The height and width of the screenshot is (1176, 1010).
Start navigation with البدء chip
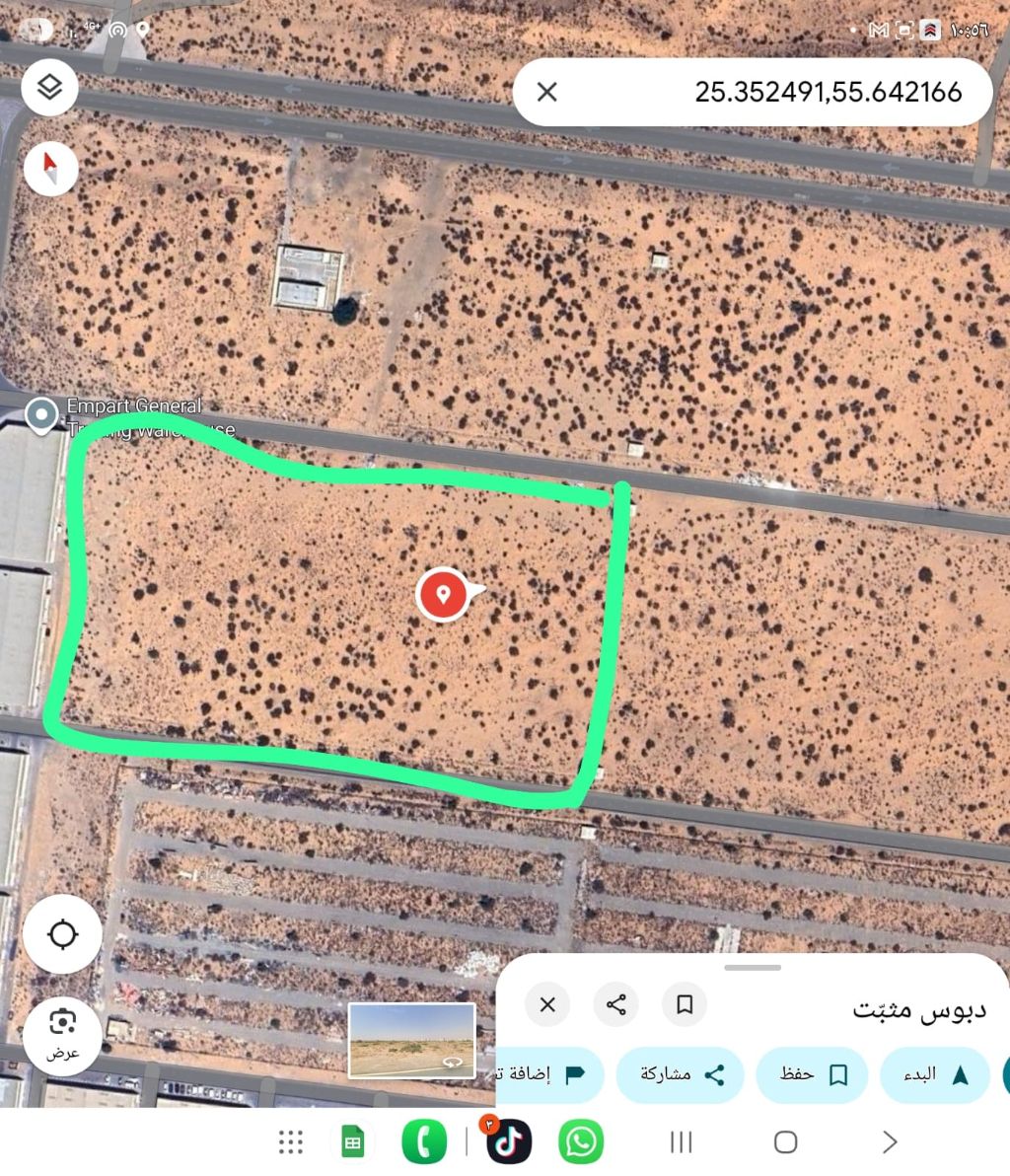coord(934,1074)
